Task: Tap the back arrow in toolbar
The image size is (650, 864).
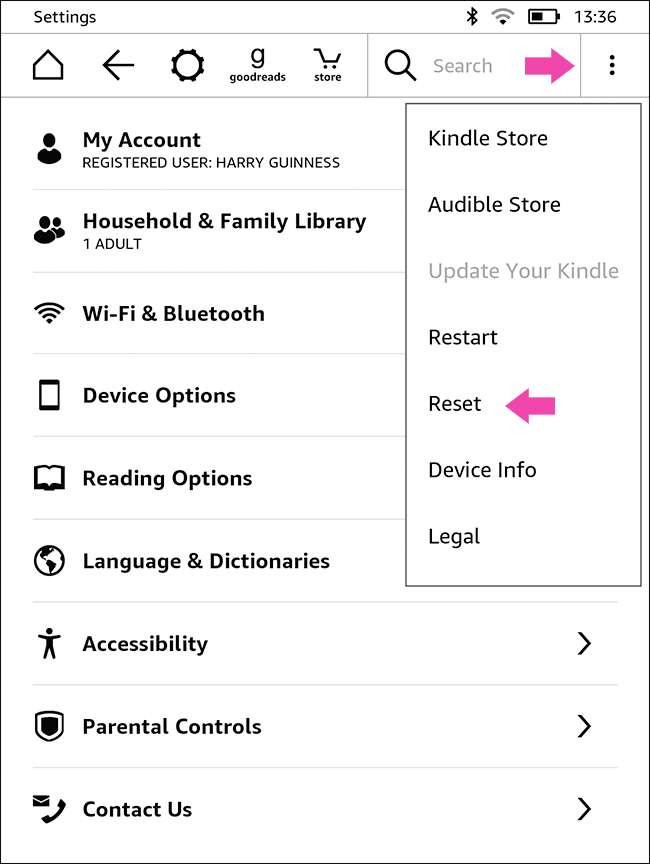Action: click(118, 66)
